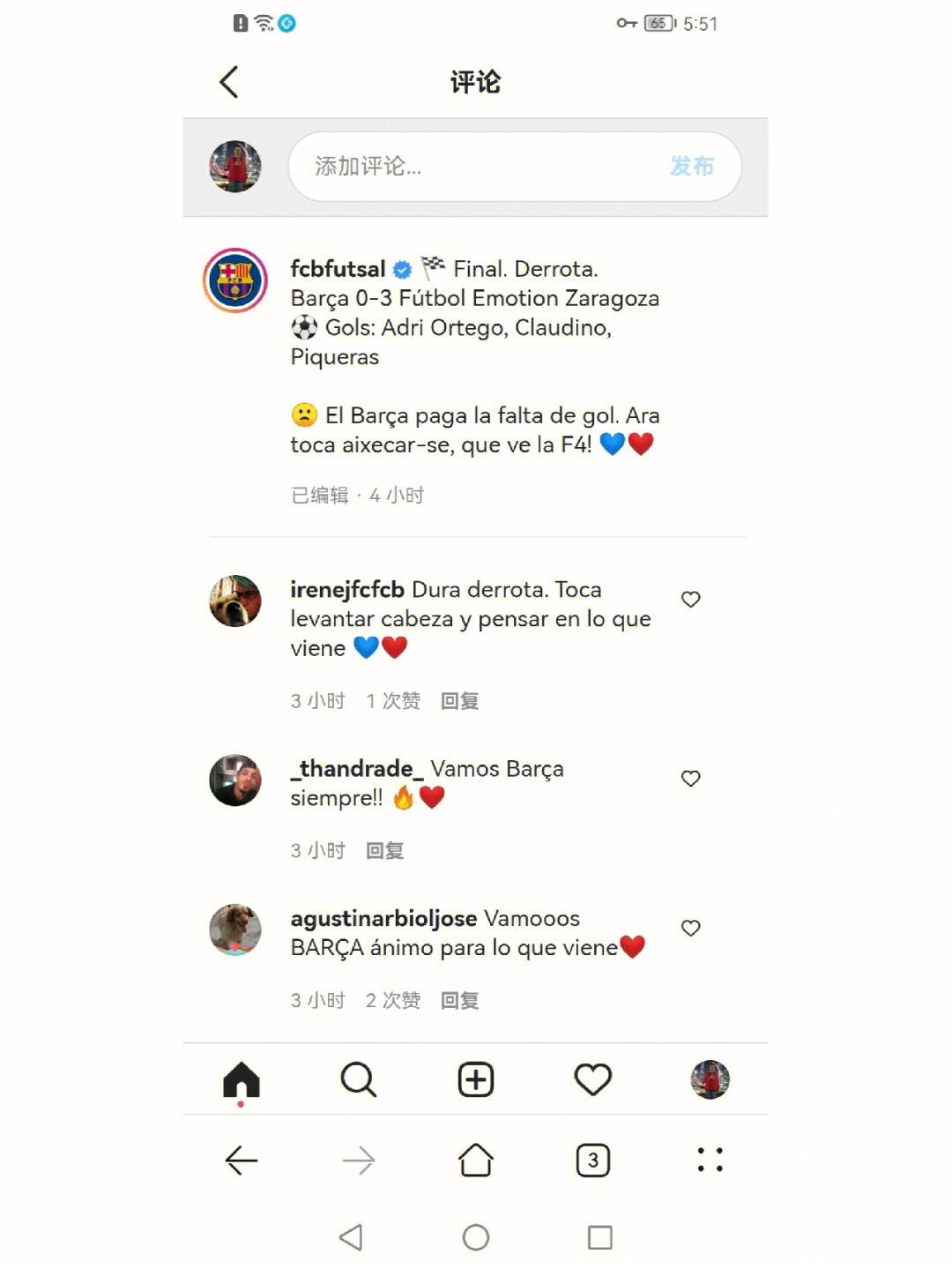Open the search tab
Viewport: 952px width, 1269px height.
click(358, 1079)
